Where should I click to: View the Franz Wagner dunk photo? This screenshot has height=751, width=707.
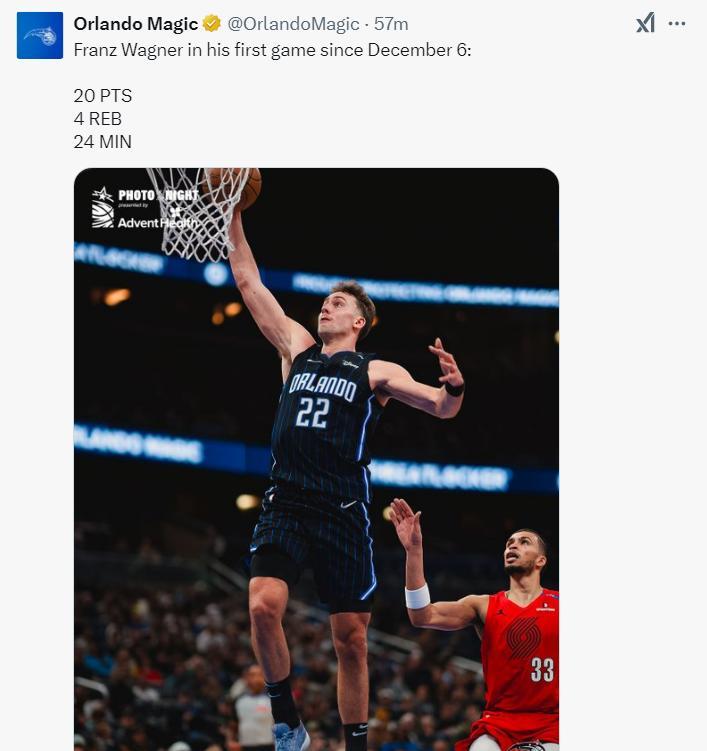click(x=316, y=460)
